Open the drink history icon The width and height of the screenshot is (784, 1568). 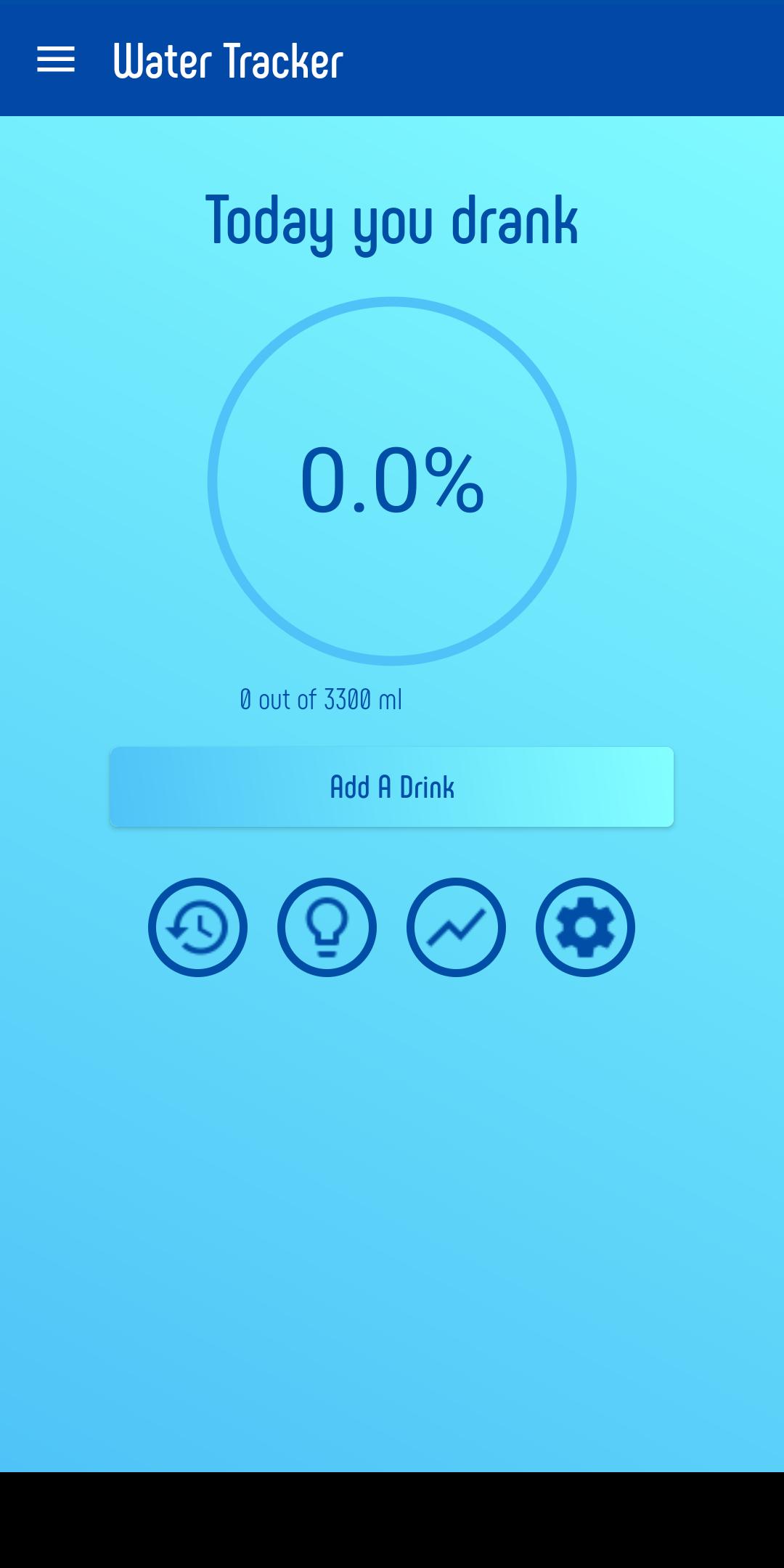tap(197, 927)
